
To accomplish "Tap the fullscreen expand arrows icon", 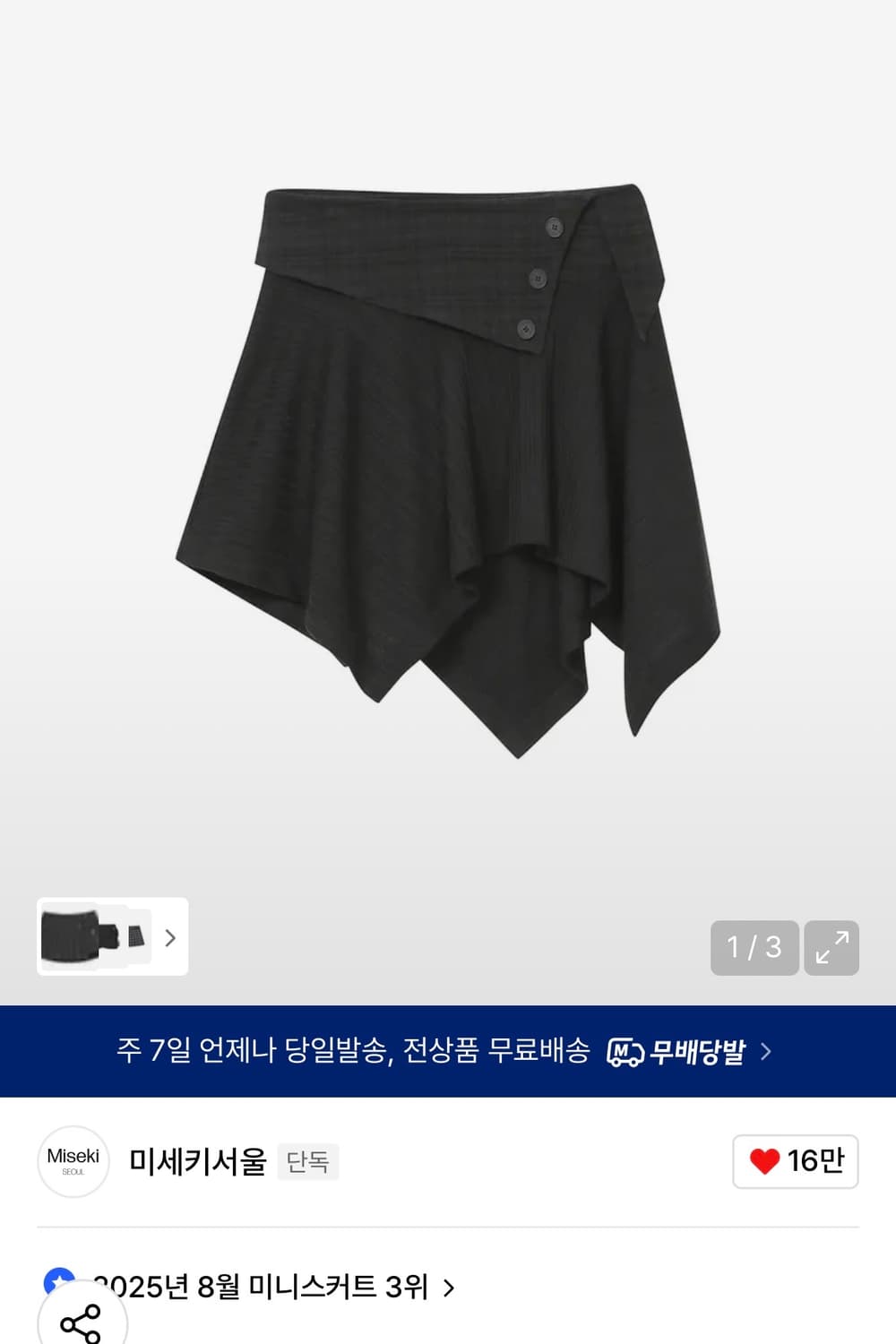I will 831,947.
